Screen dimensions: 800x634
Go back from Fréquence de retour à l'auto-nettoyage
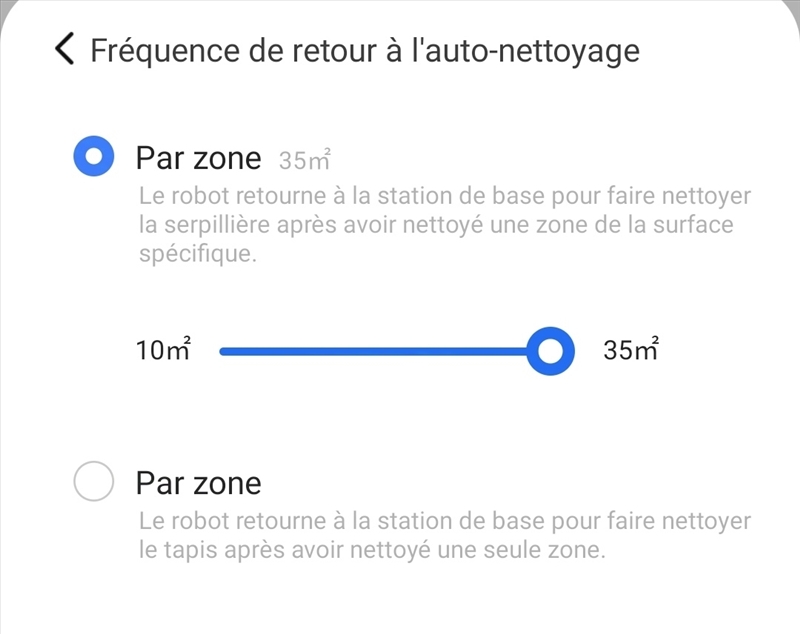click(x=65, y=49)
